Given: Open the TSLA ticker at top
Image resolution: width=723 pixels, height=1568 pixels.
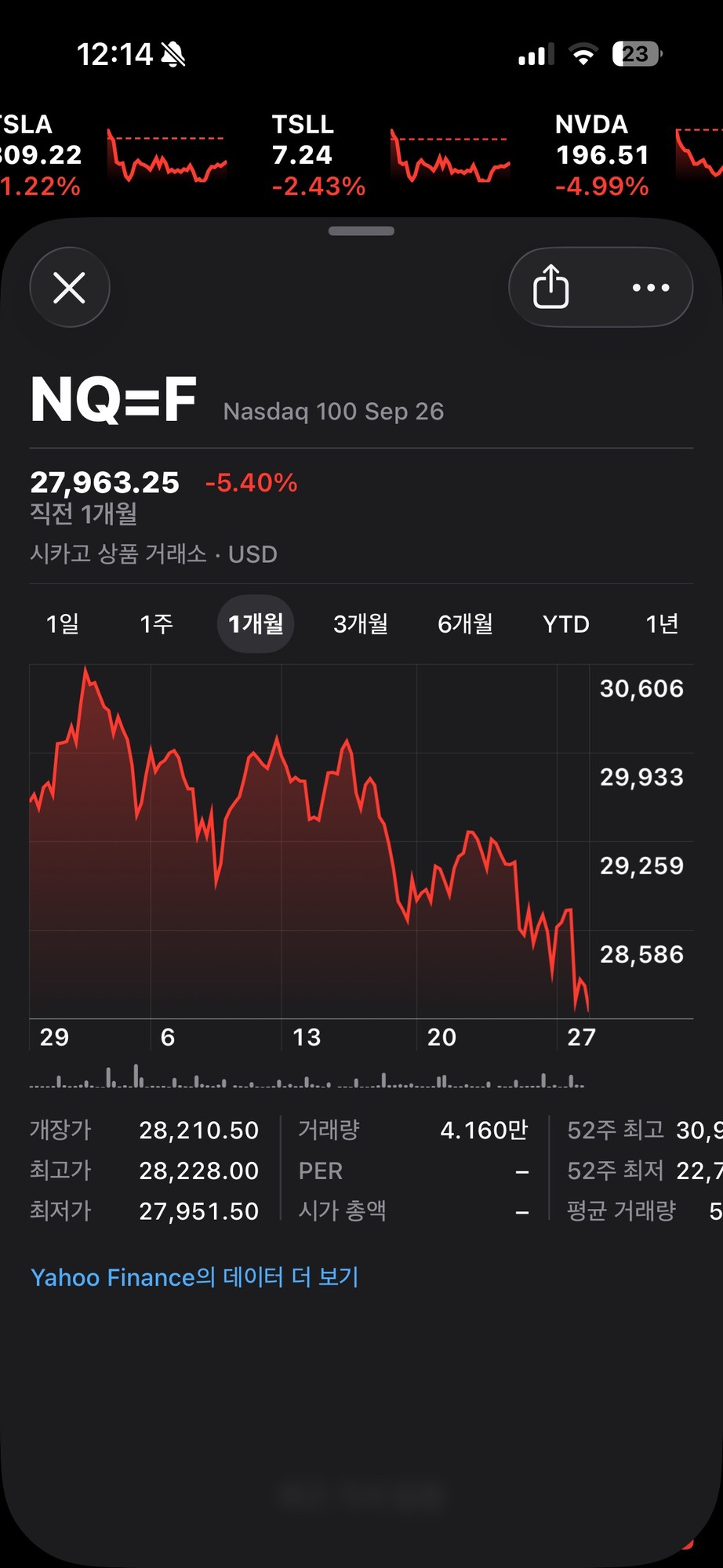Looking at the screenshot, I should coord(114,155).
